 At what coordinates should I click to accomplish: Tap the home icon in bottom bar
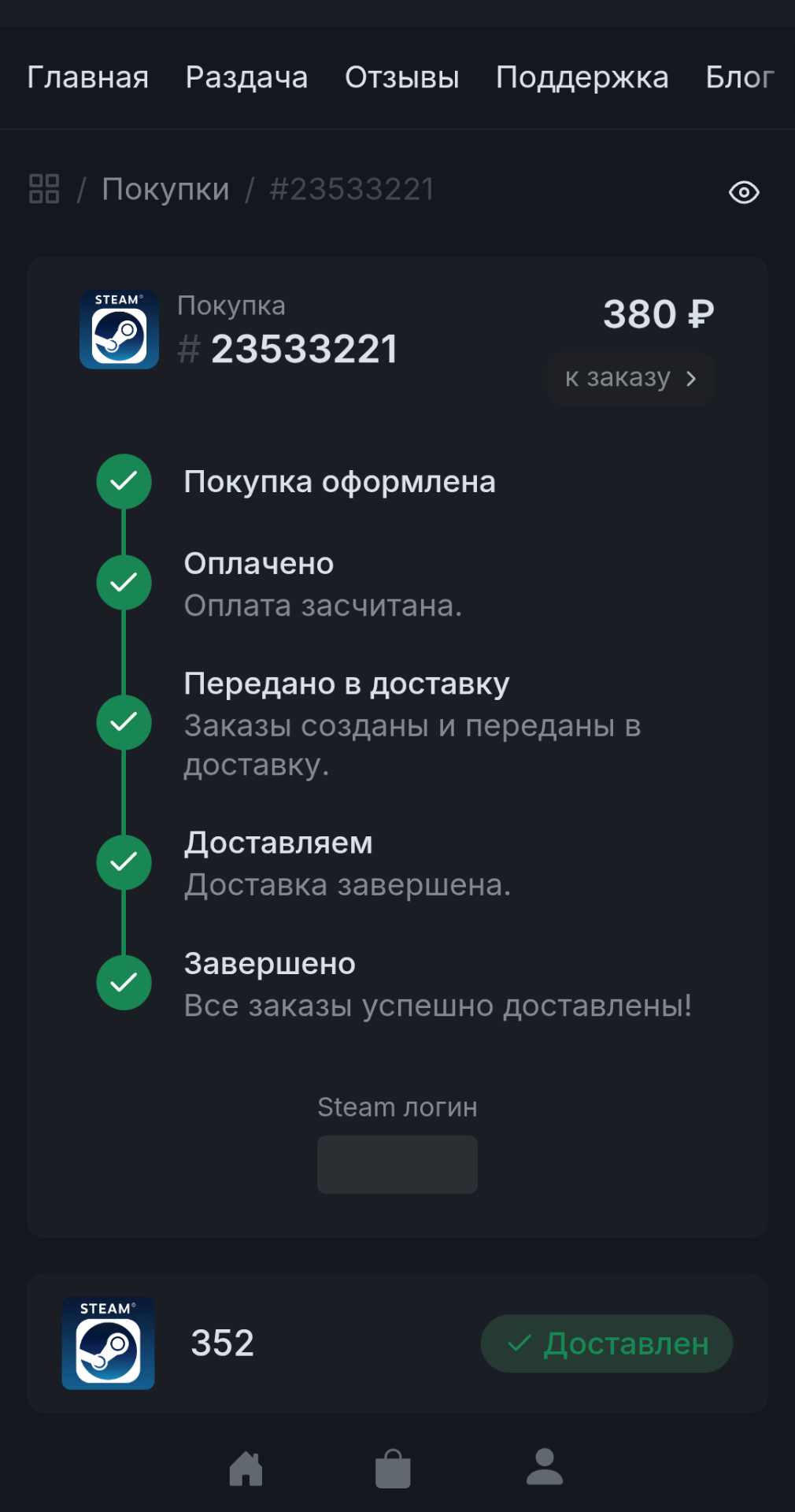tap(246, 1468)
